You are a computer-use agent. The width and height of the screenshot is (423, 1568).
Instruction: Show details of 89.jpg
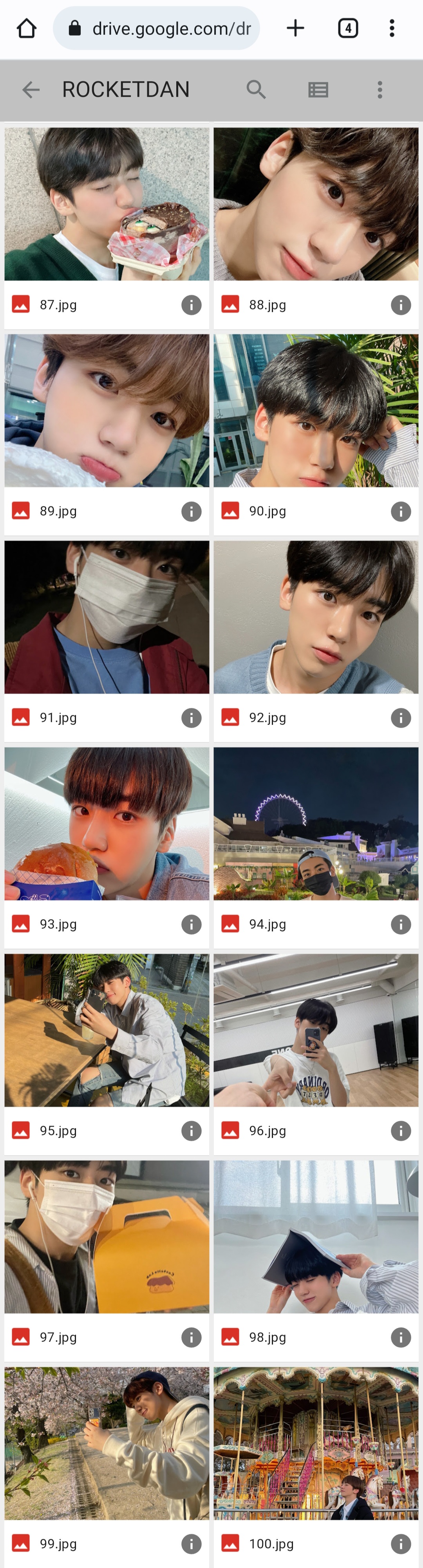[192, 511]
